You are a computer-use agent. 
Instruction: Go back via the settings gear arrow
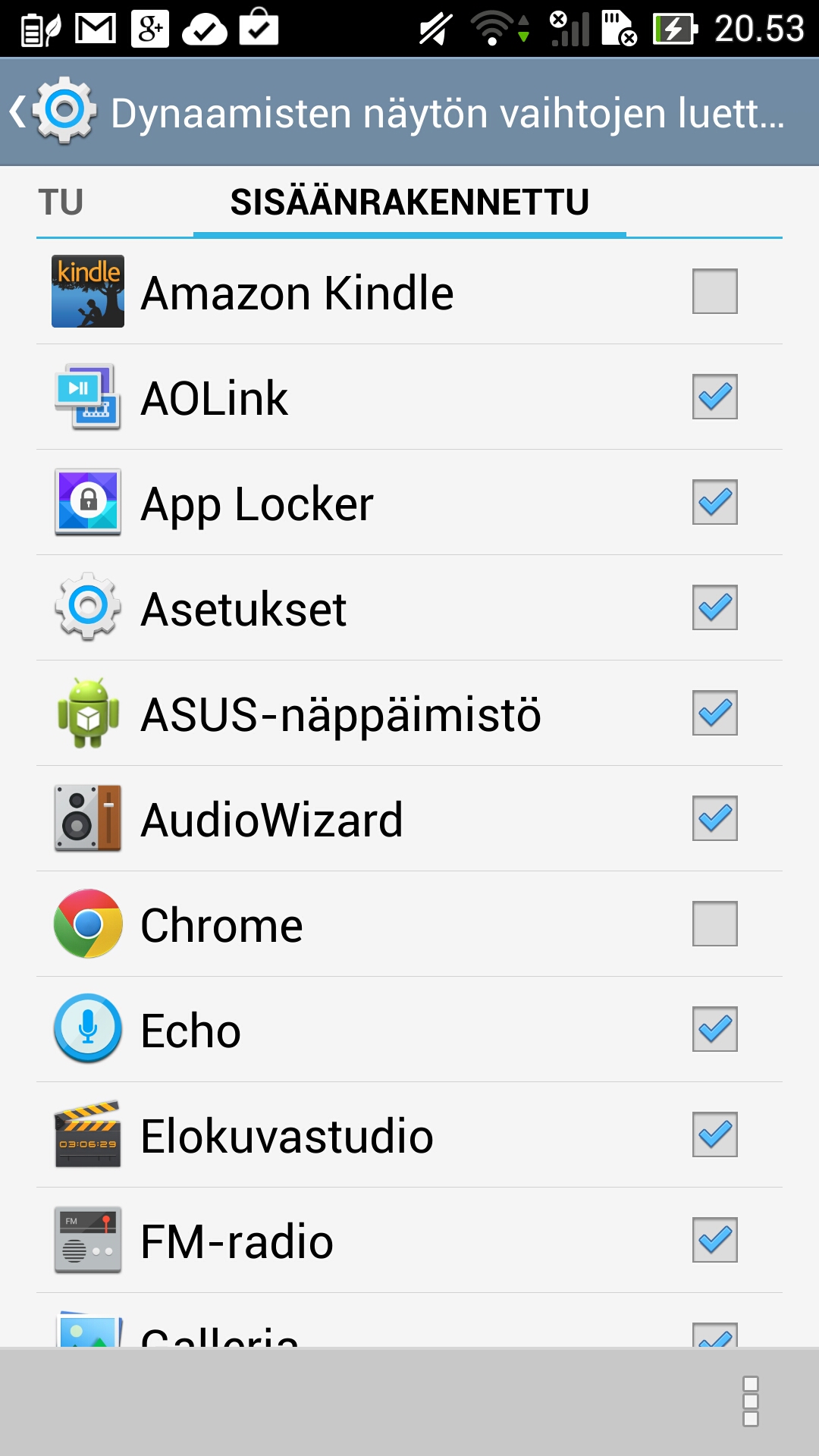(53, 111)
